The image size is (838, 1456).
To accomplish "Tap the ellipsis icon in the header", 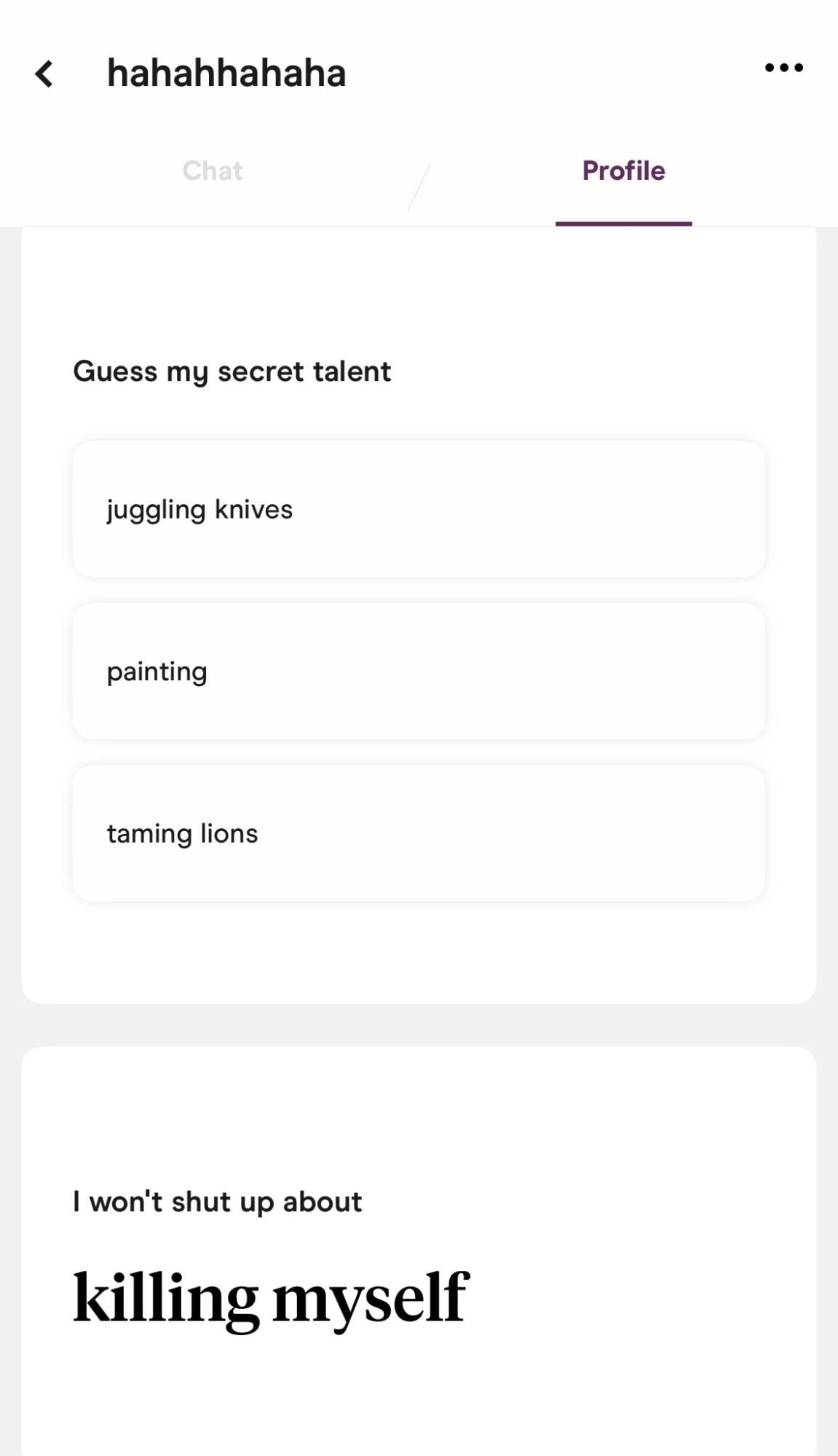I will click(x=784, y=68).
